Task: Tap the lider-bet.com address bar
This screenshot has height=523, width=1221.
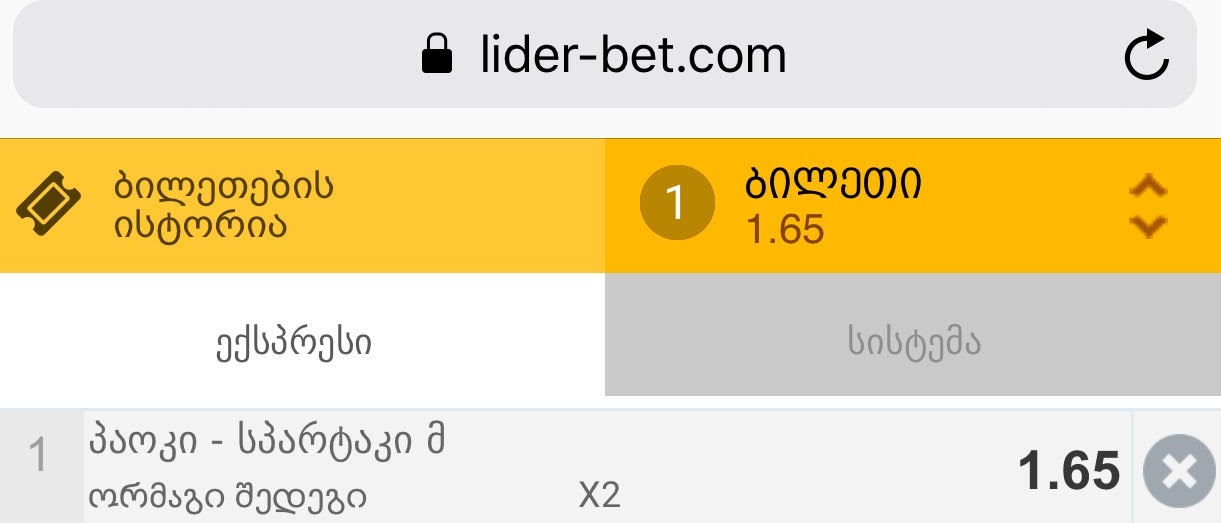Action: tap(604, 54)
